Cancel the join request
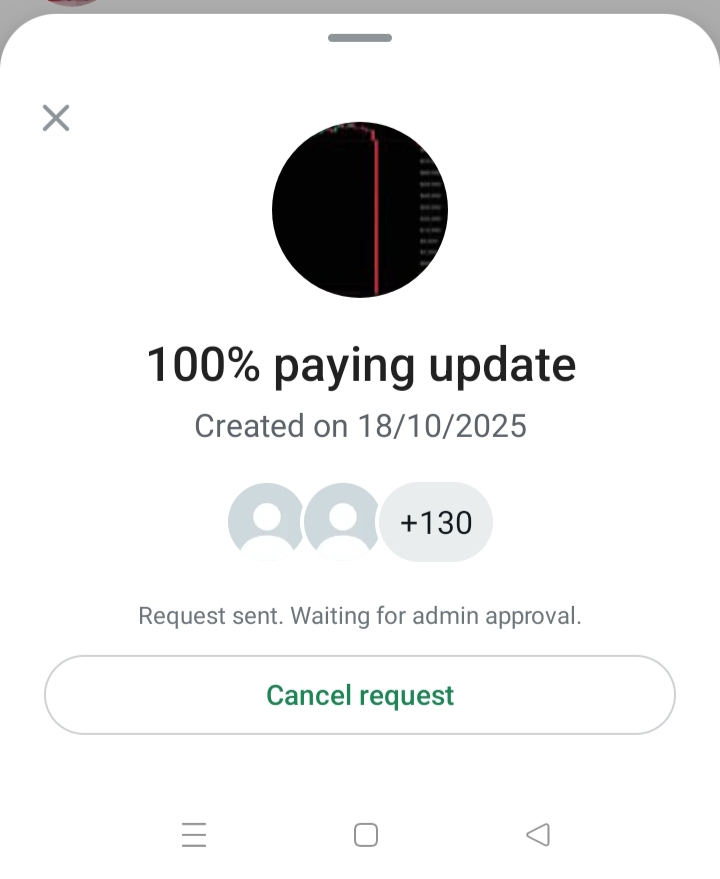Viewport: 720px width, 879px height. click(360, 695)
